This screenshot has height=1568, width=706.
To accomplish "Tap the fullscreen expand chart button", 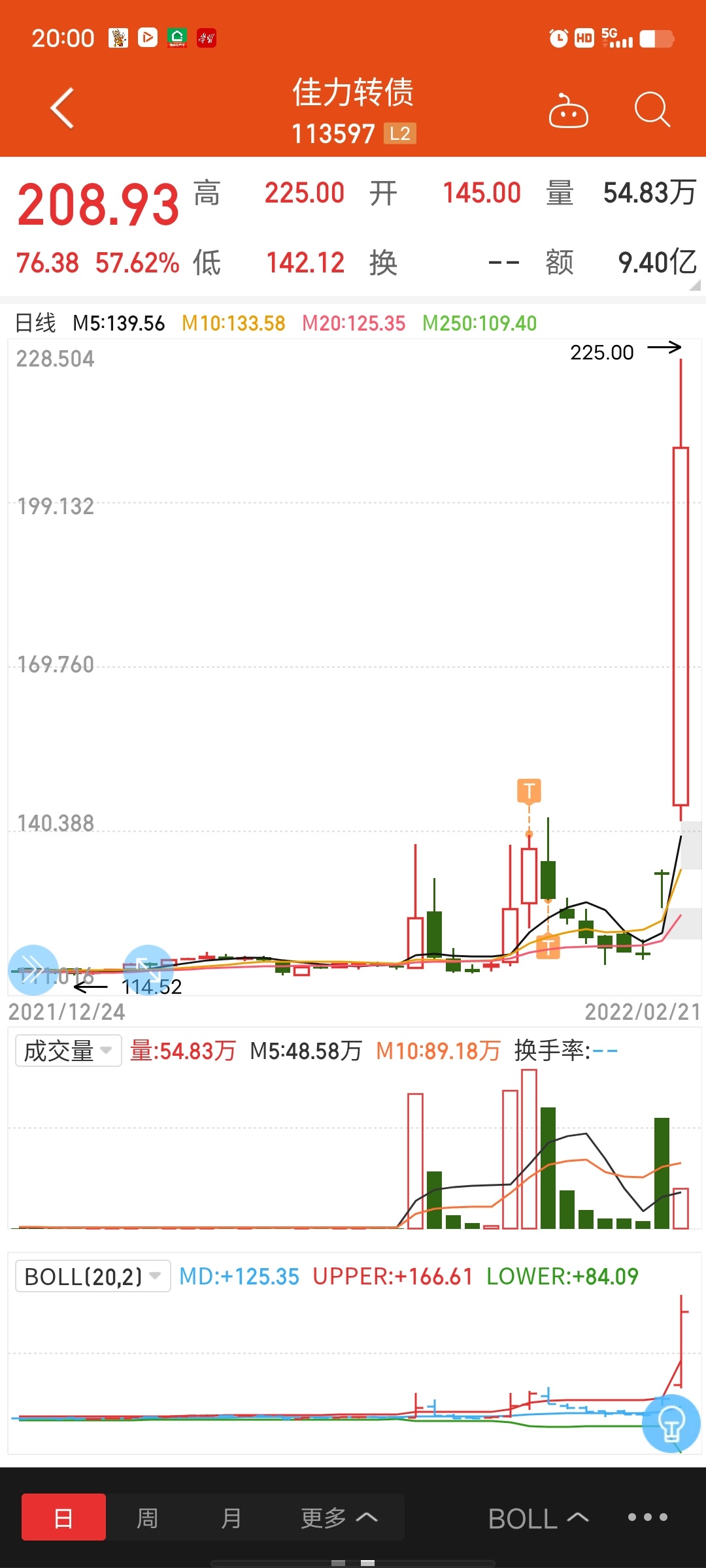I will (x=148, y=970).
